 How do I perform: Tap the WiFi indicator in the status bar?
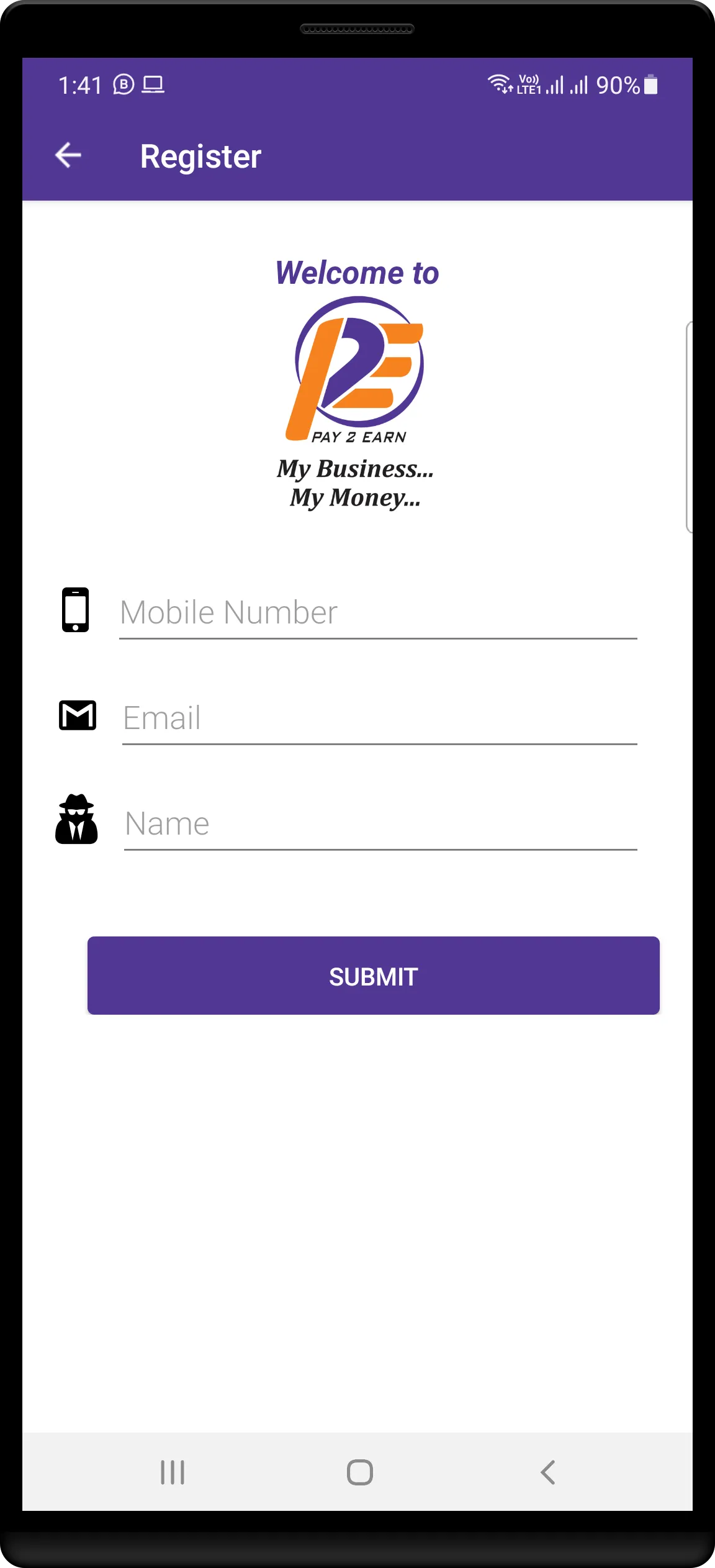coord(498,83)
